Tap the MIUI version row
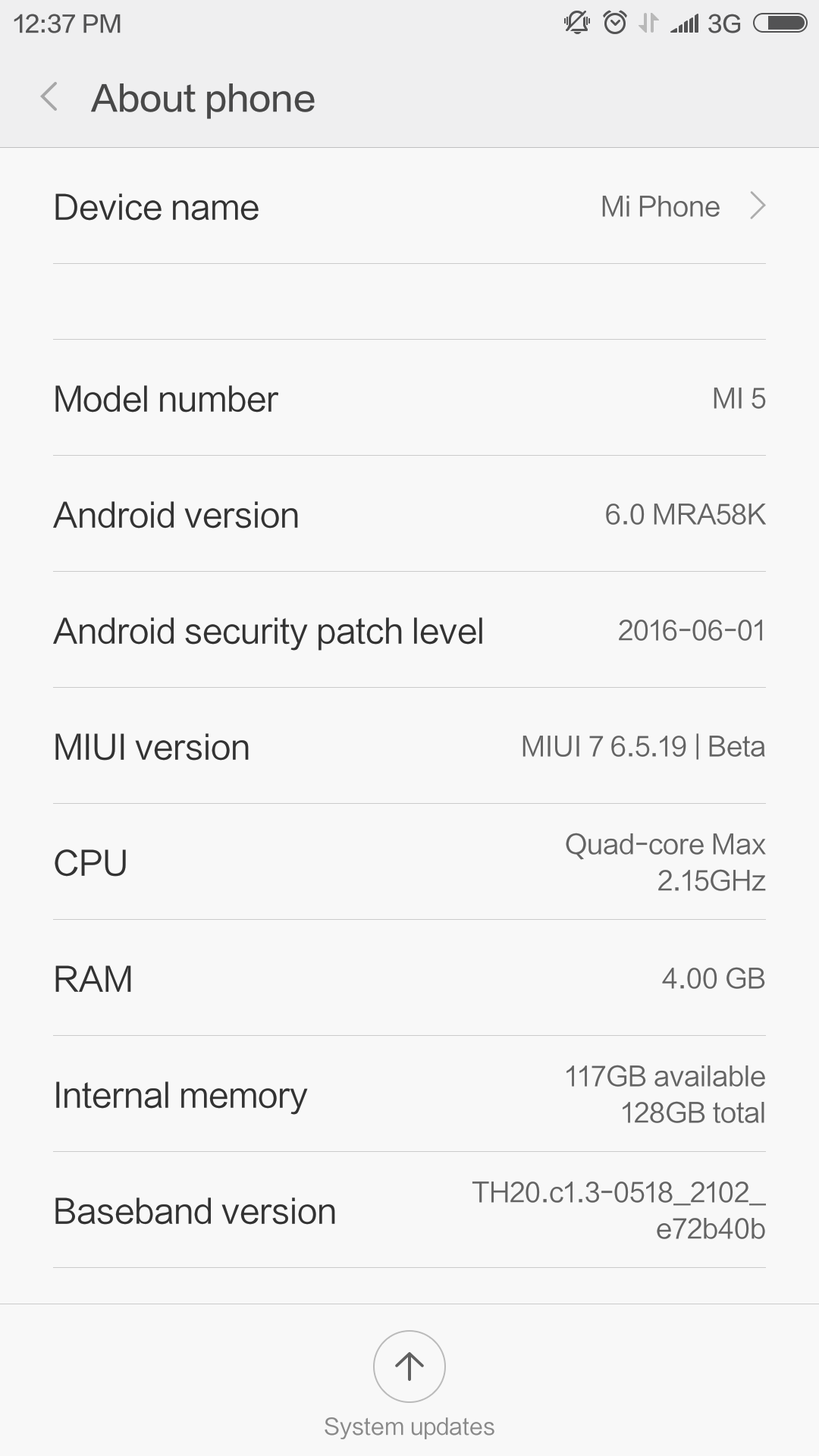Viewport: 819px width, 1456px height. point(409,747)
